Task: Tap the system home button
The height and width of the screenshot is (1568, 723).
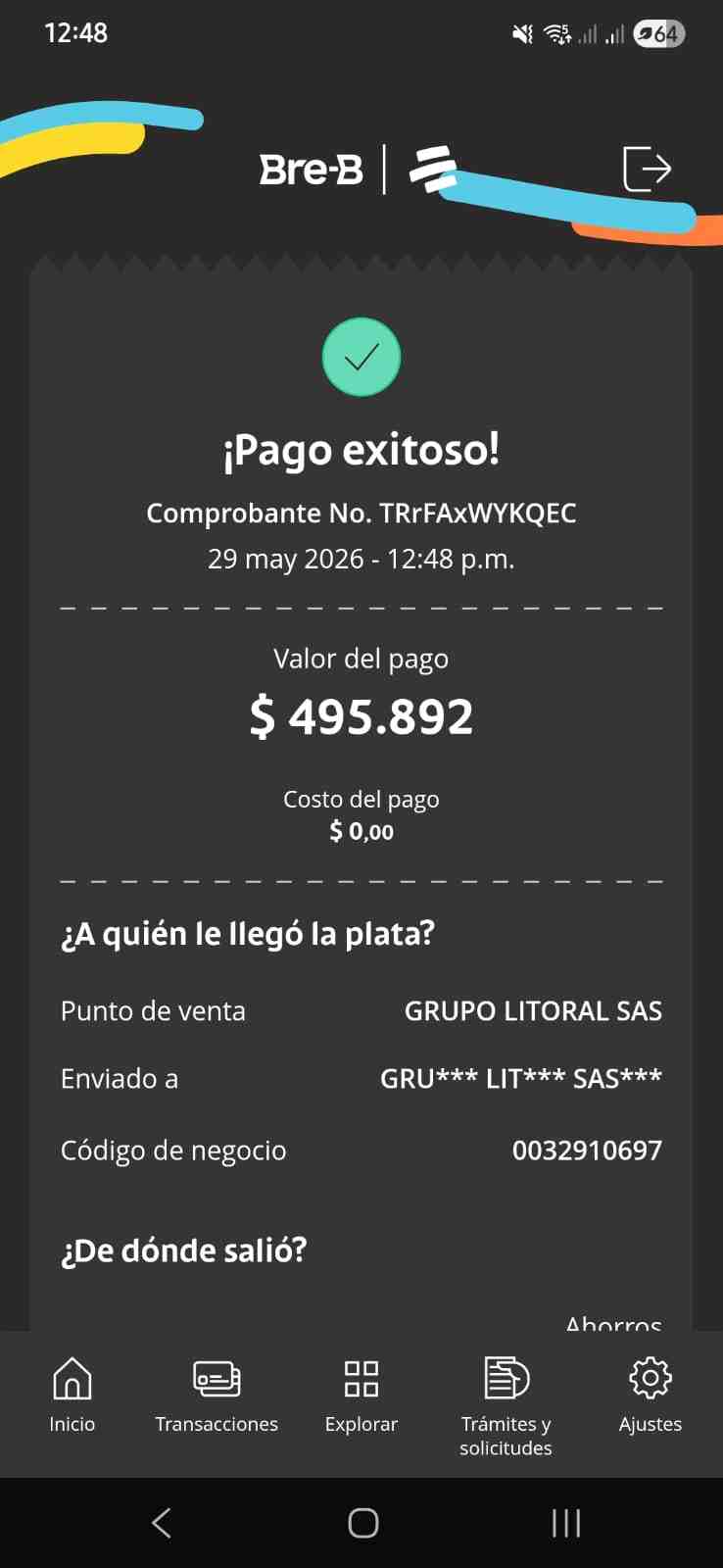Action: tap(362, 1522)
